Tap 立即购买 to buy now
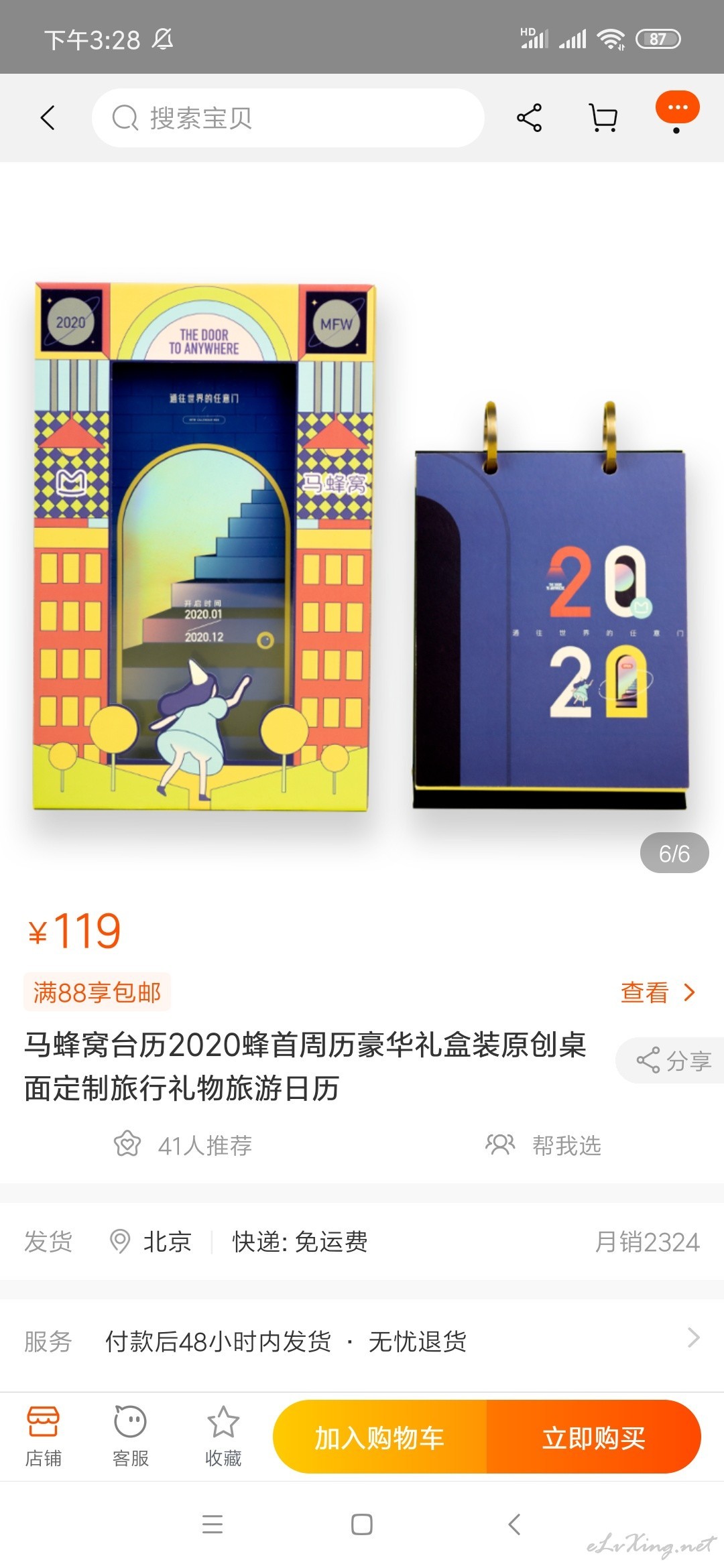The width and height of the screenshot is (724, 1568). coord(594,1438)
